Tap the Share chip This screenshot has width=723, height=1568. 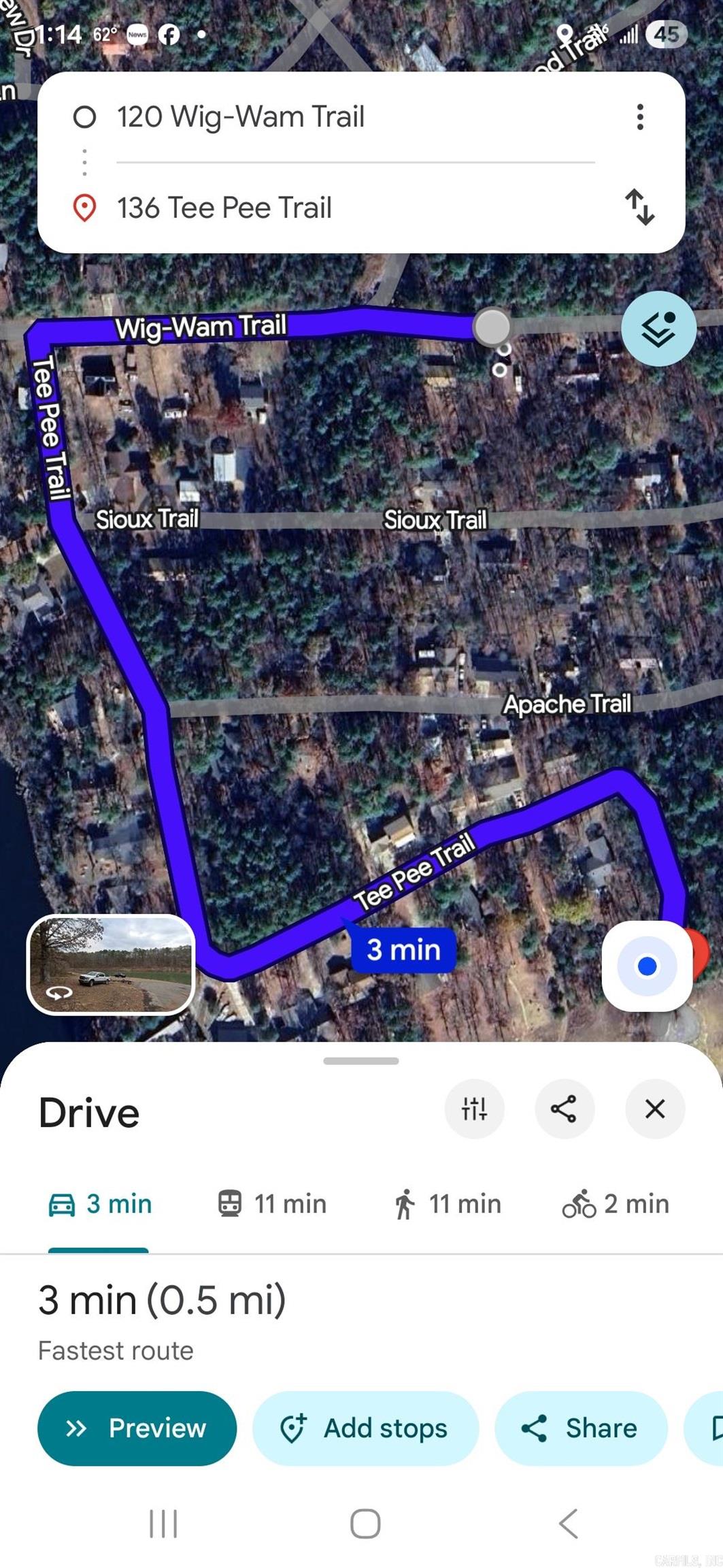[580, 1428]
